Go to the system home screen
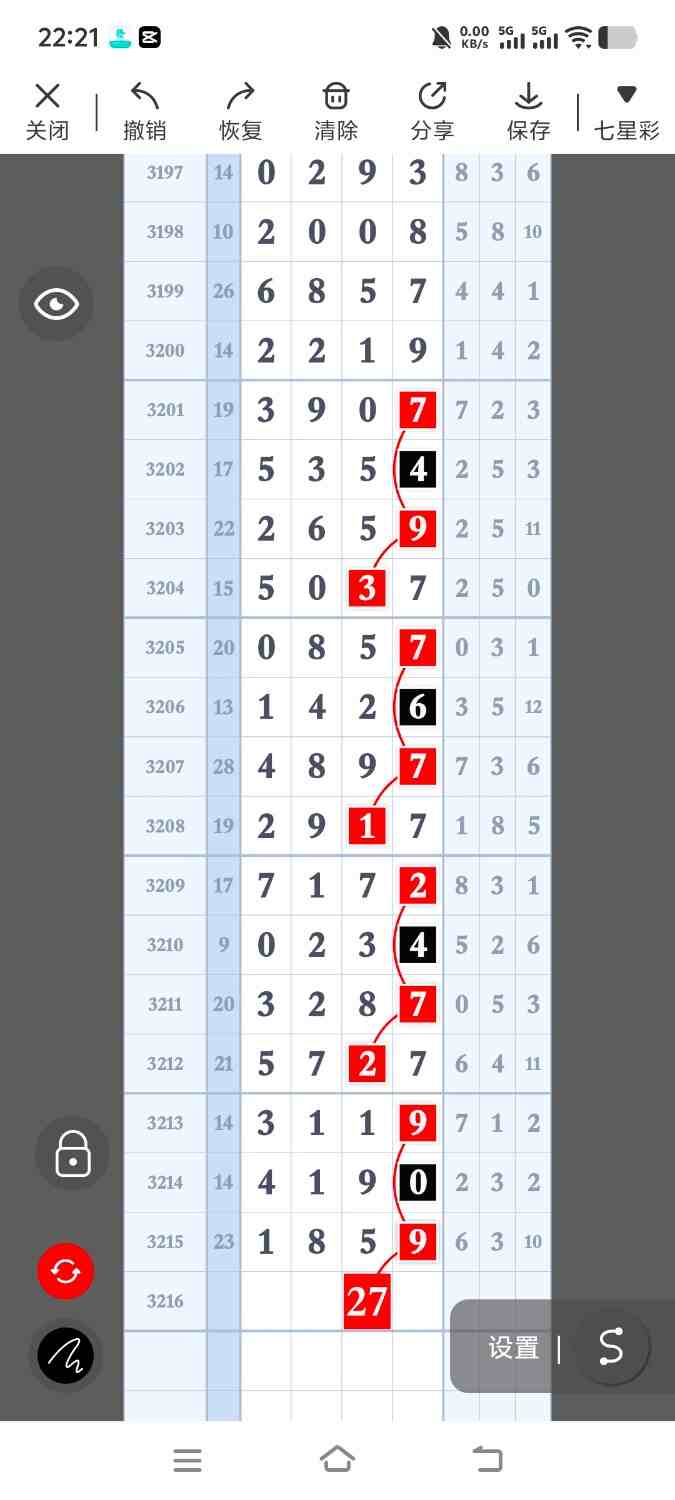The image size is (675, 1500). point(337,1460)
